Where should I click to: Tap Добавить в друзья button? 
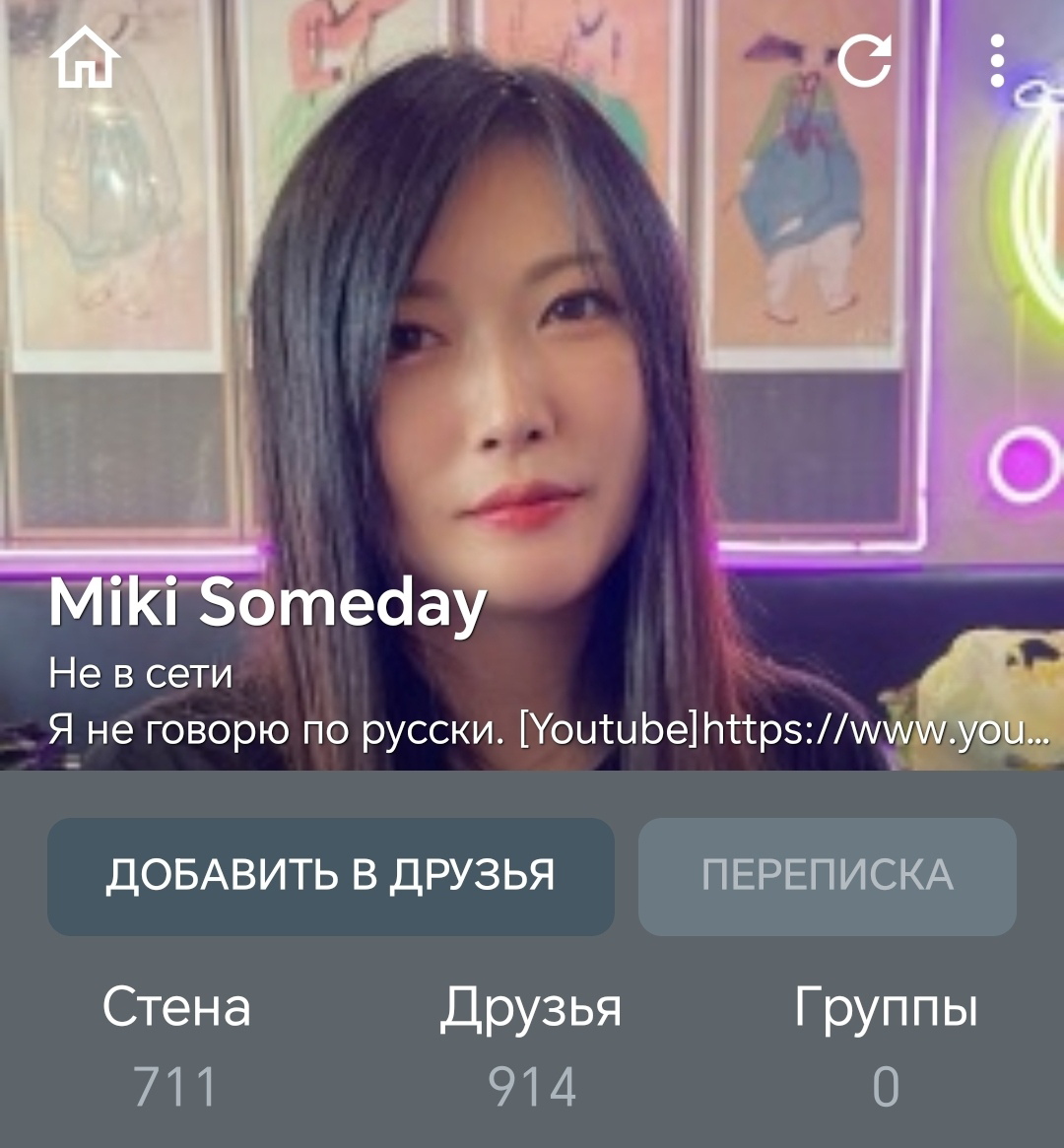(x=331, y=876)
